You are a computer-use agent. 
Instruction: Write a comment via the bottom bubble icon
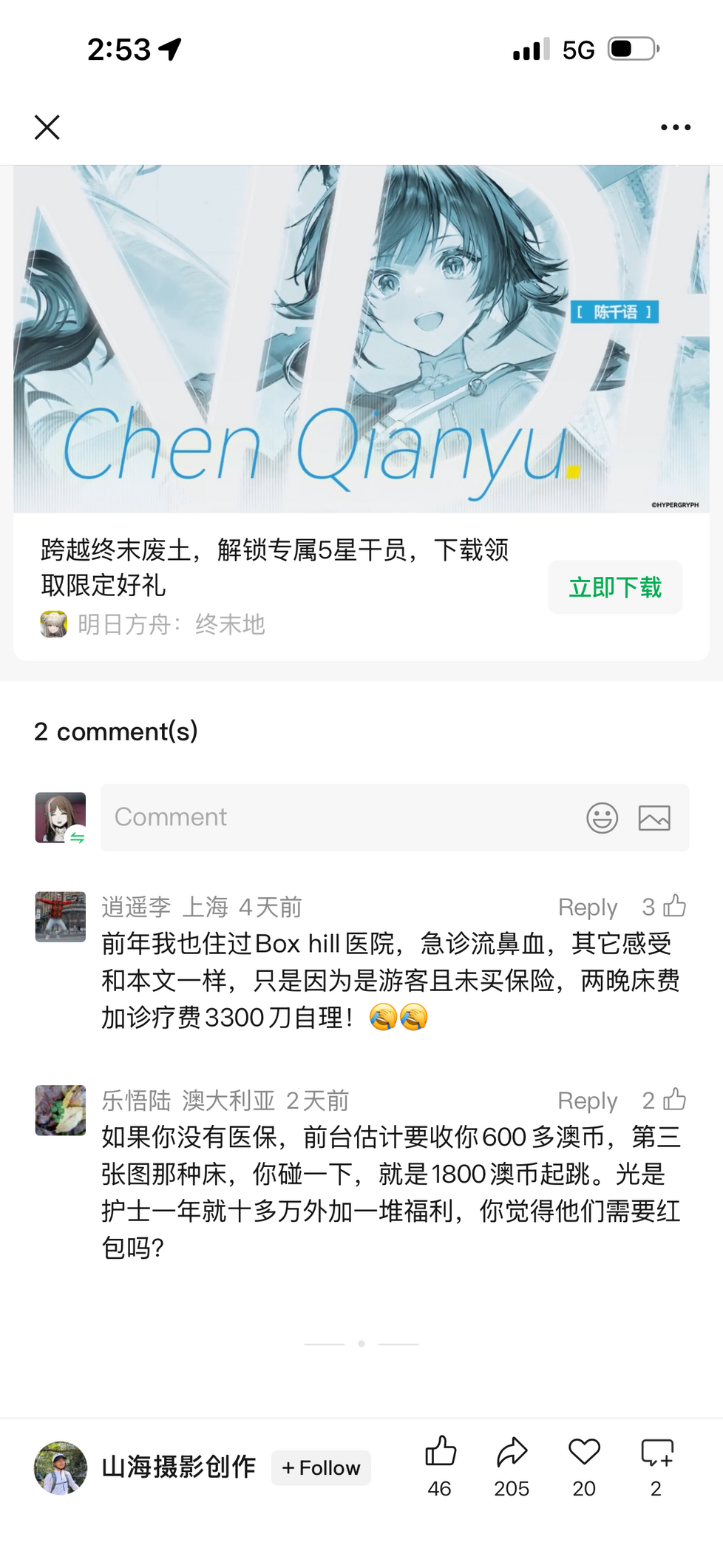tap(656, 1453)
